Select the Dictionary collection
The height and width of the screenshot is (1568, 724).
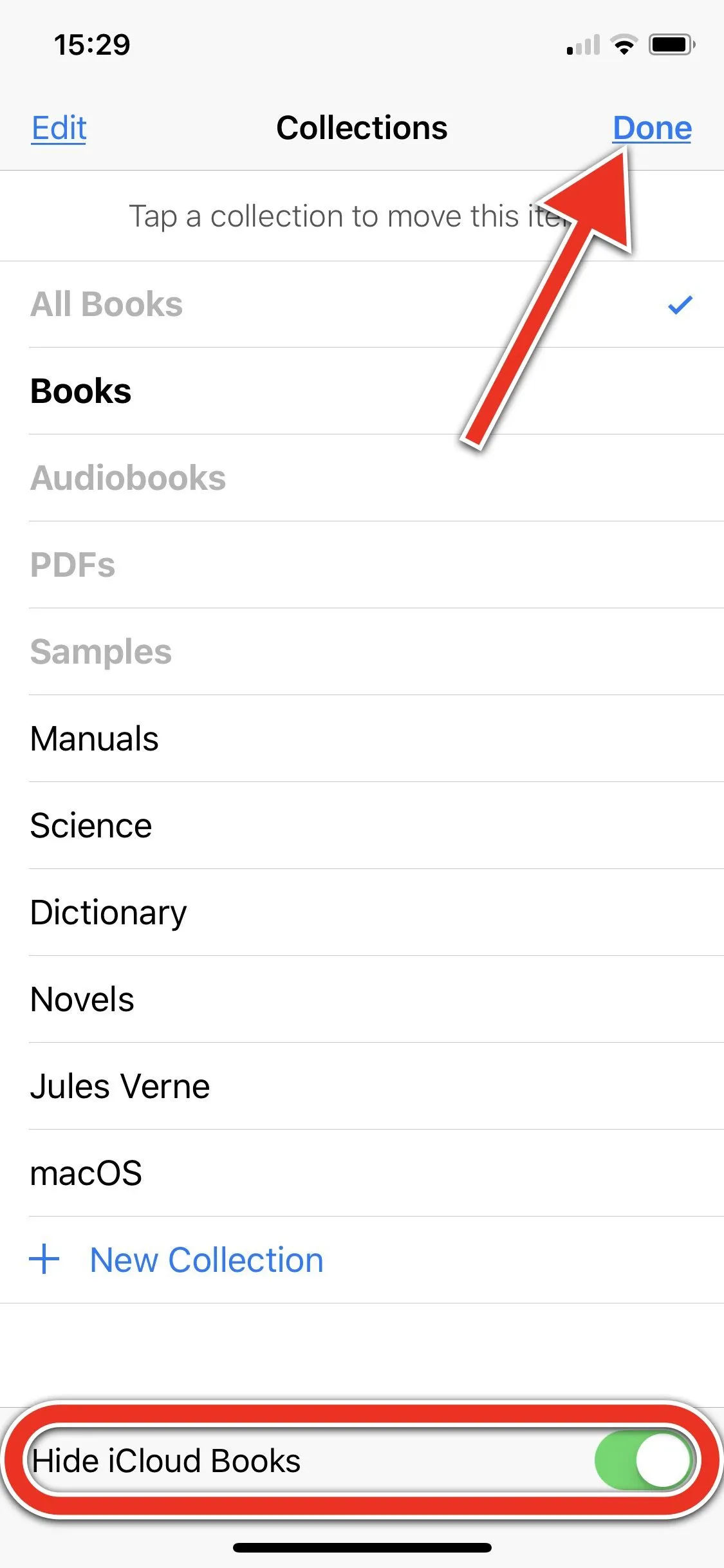108,913
